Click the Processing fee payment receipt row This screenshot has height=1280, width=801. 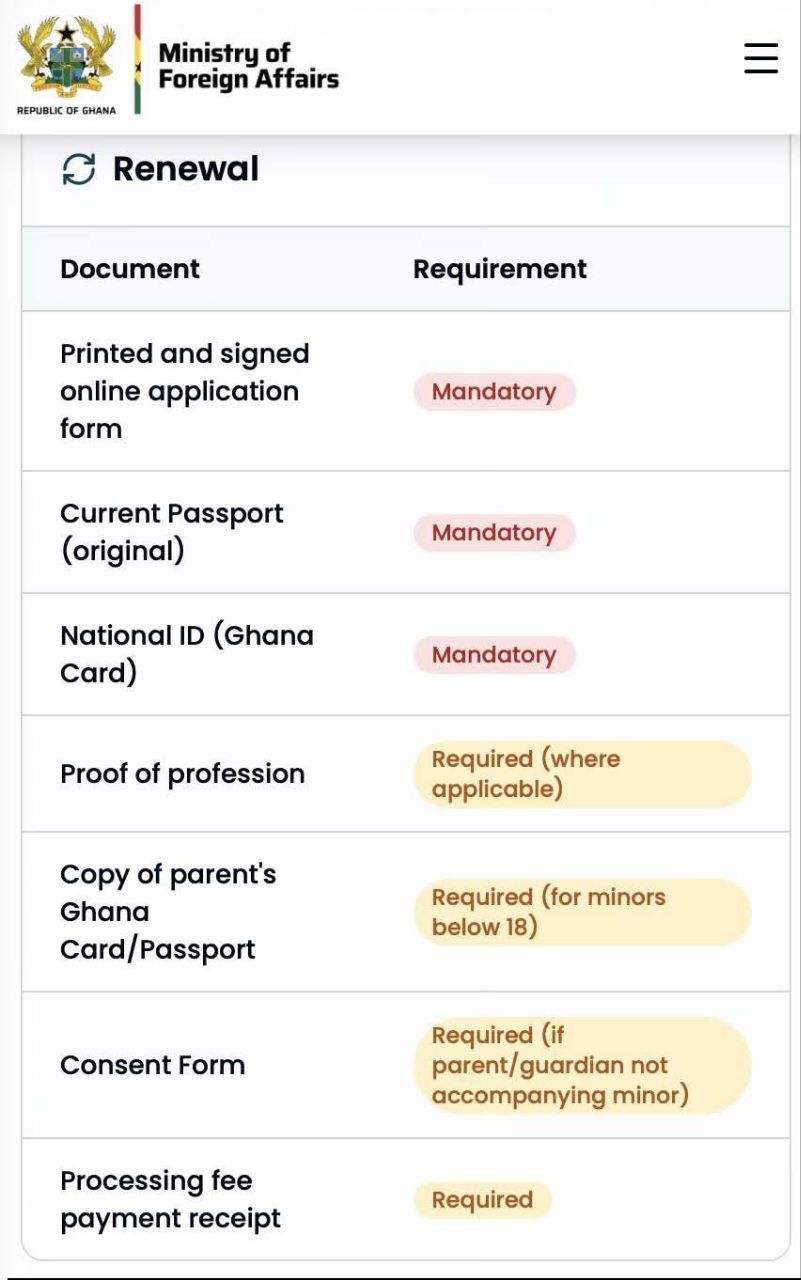click(171, 1198)
